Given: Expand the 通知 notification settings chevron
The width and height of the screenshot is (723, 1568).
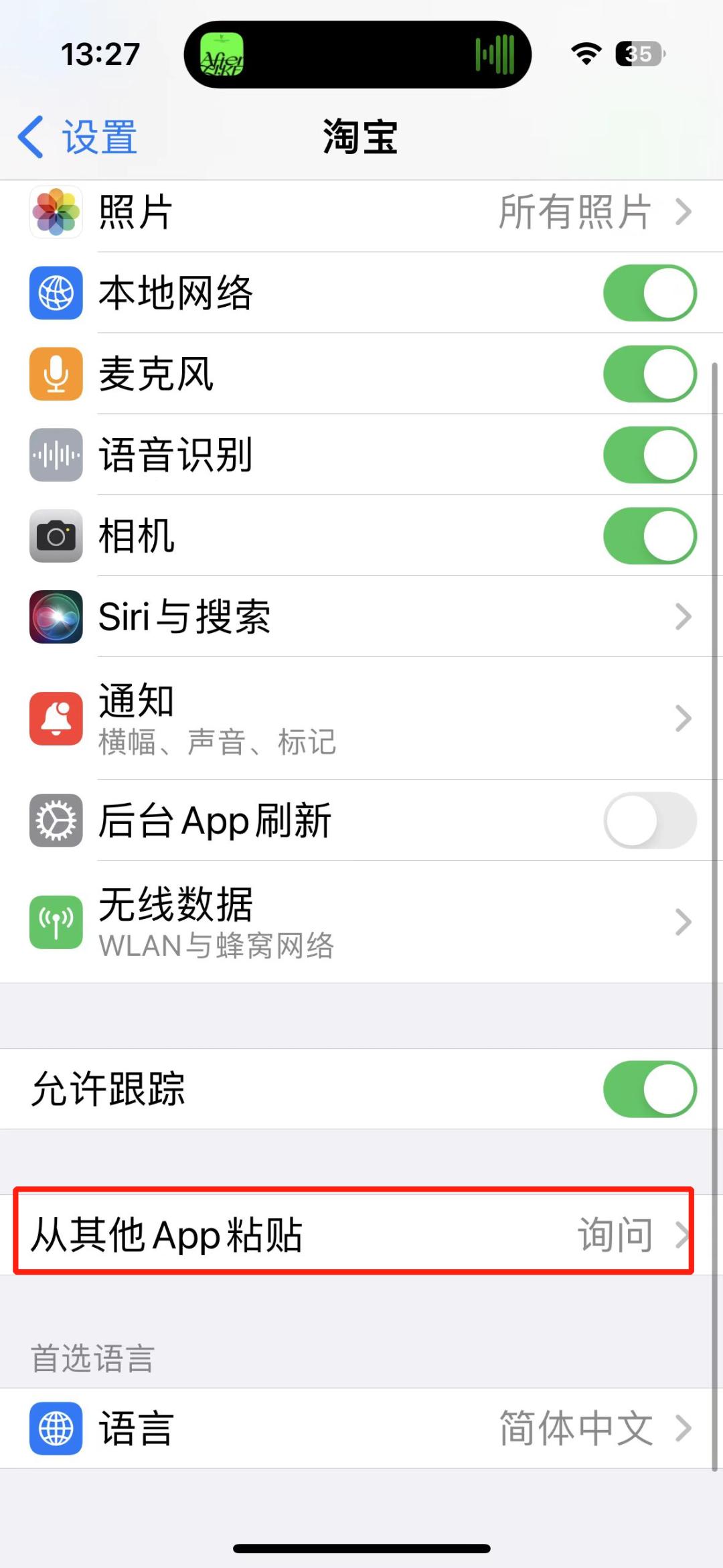Looking at the screenshot, I should (x=684, y=718).
